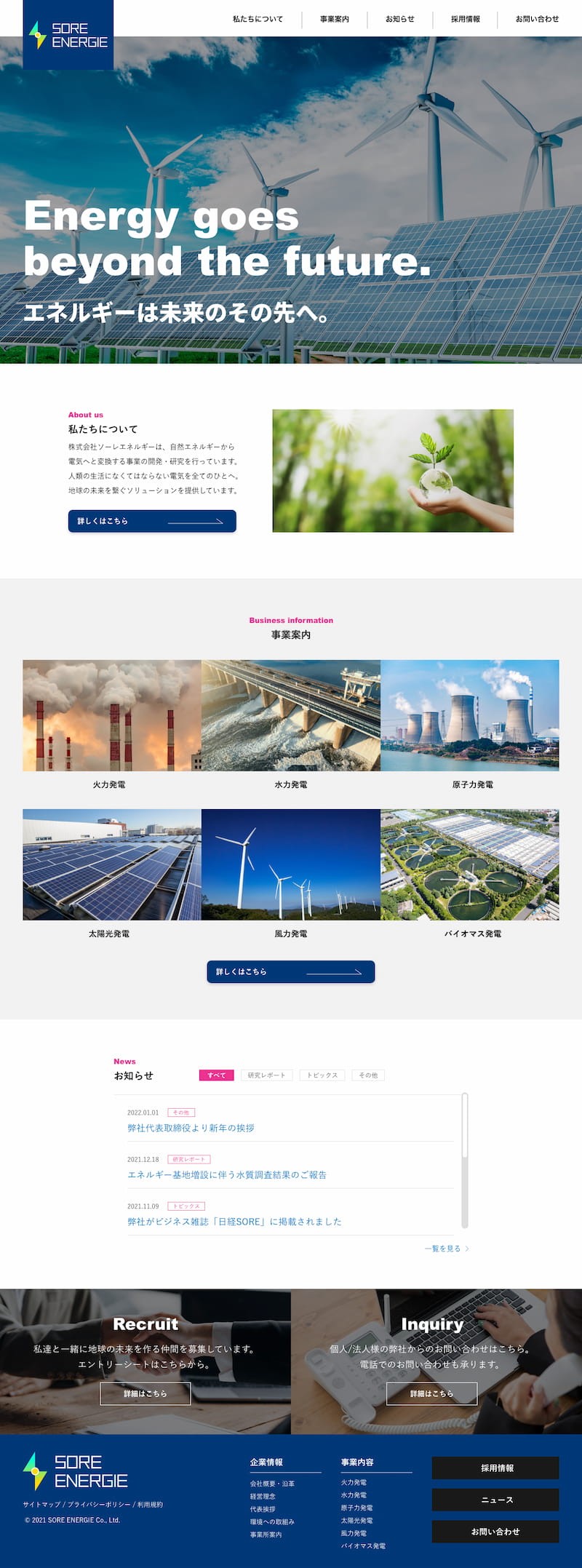
Task: Tap 詳しくはこちら button under About us
Action: 152,521
